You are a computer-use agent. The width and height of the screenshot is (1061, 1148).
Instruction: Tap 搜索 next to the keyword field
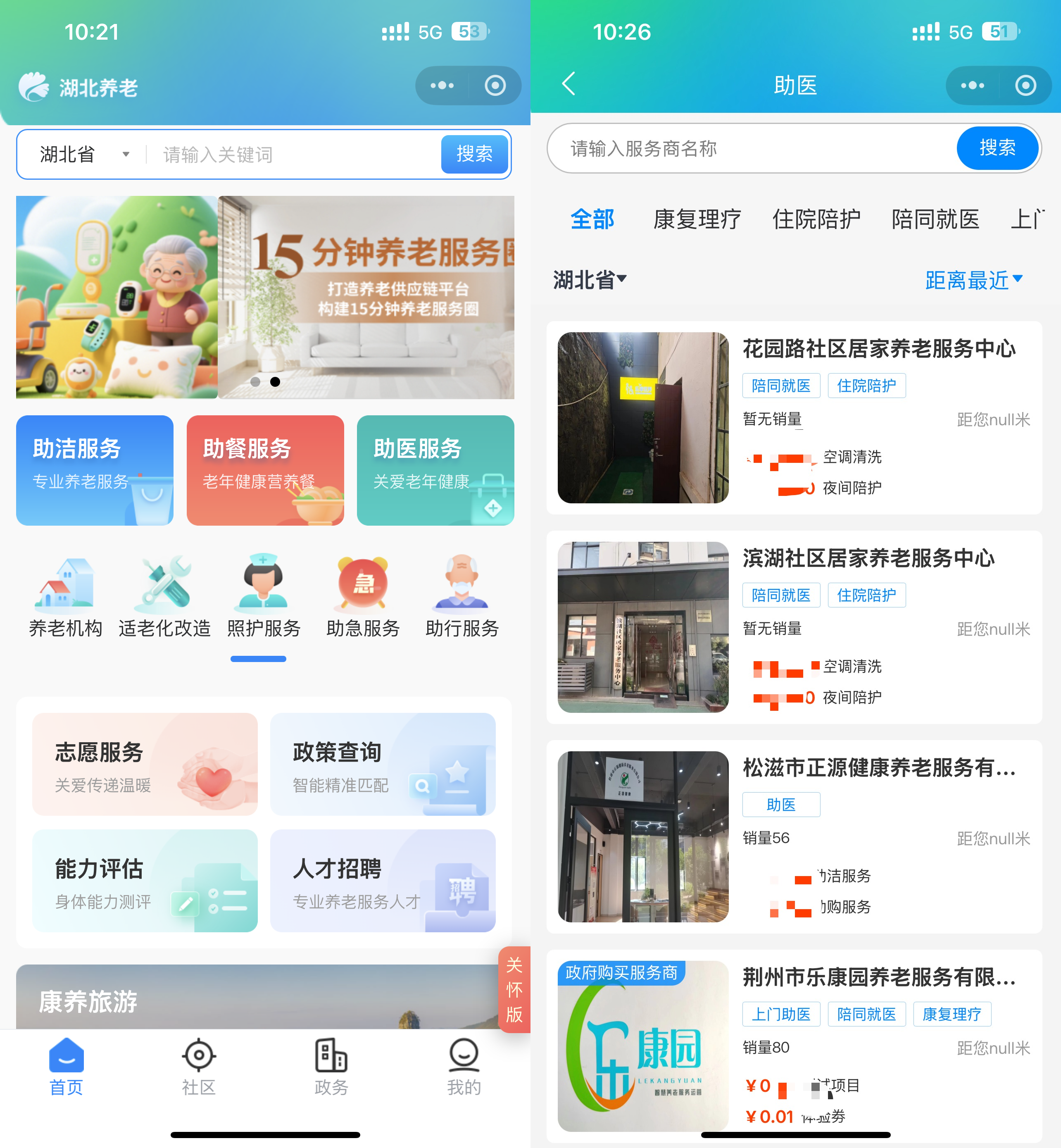[473, 154]
